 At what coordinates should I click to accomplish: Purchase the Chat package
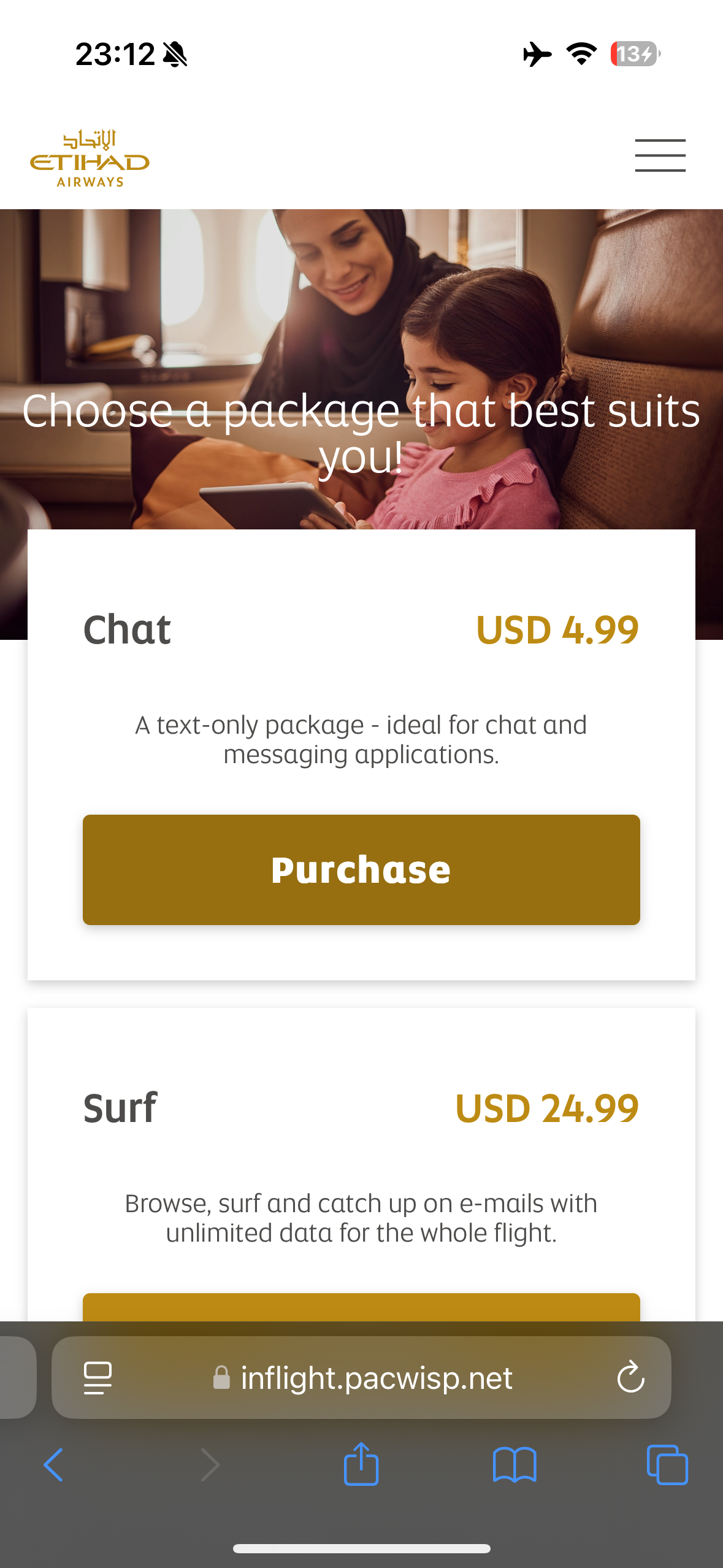(x=361, y=869)
